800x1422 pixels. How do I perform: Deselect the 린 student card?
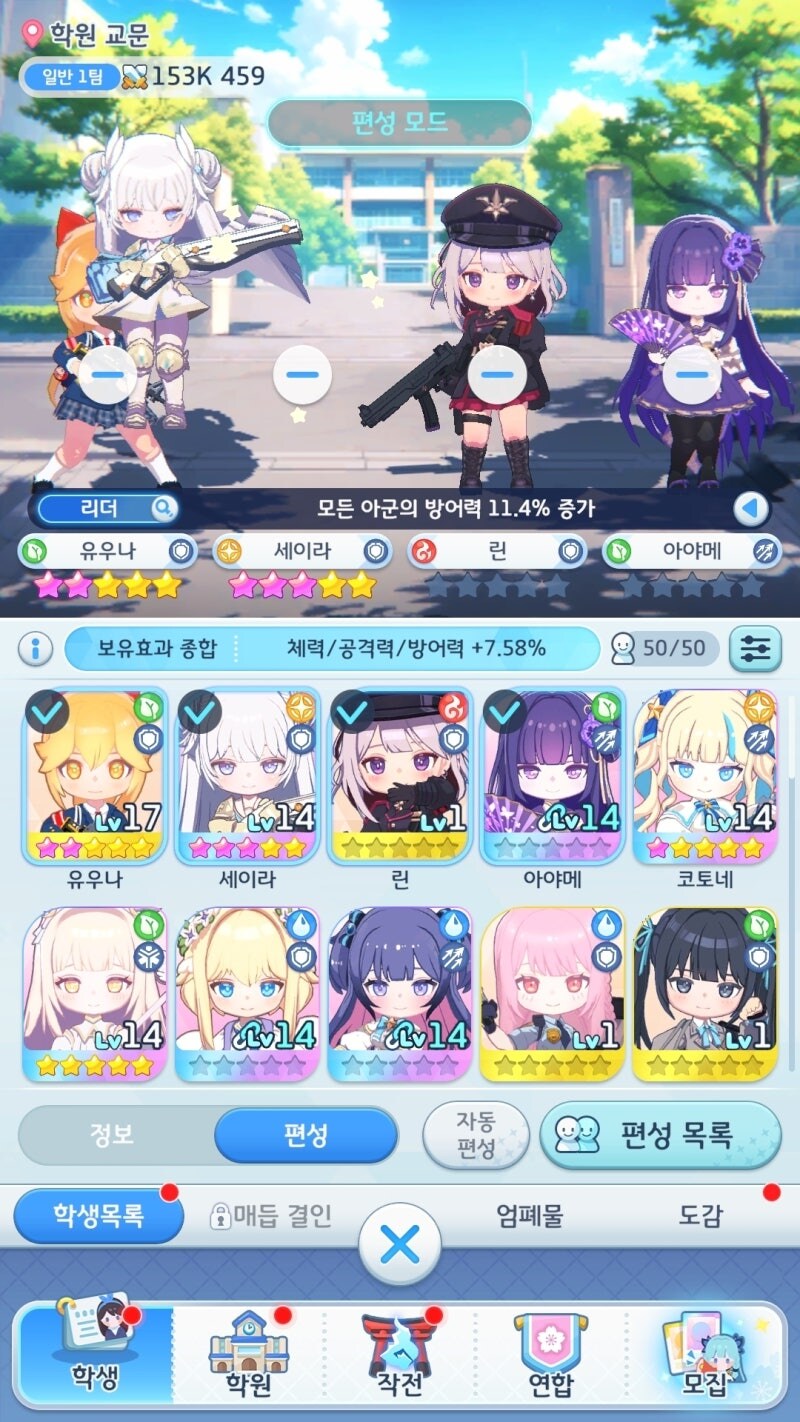tap(399, 780)
